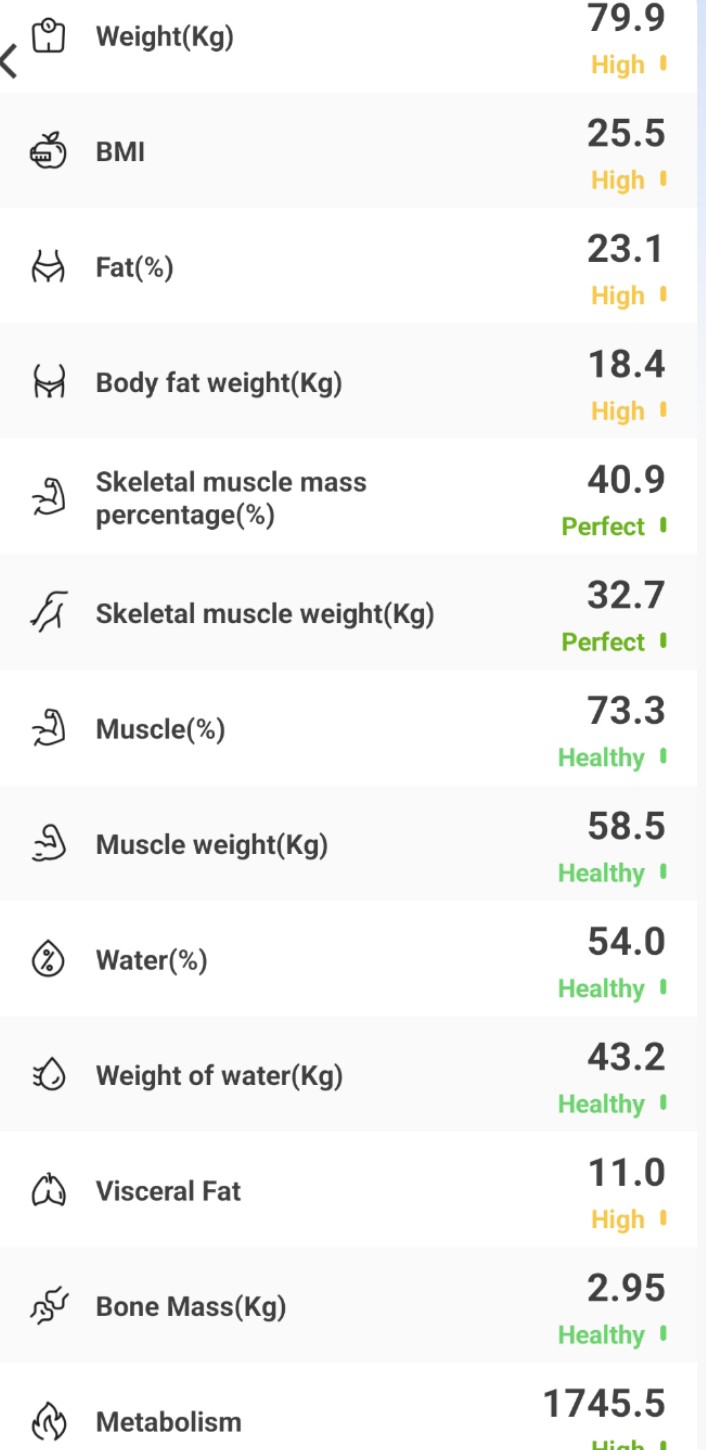View the Visceral Fat row details

click(348, 1191)
